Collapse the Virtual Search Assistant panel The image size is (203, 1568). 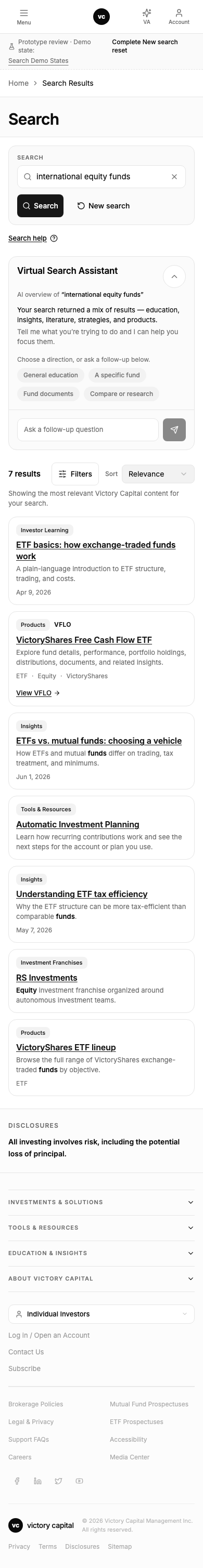174,276
